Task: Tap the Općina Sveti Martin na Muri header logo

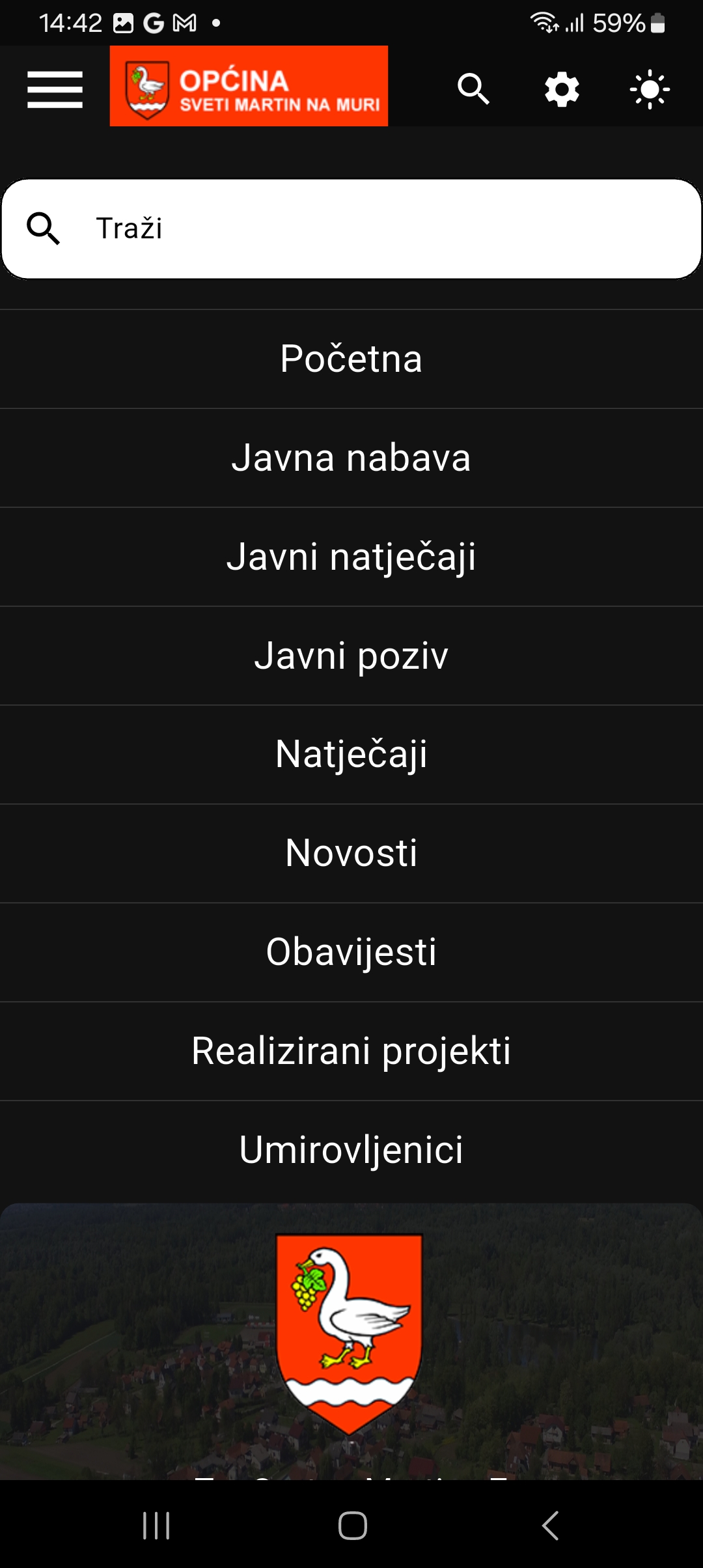Action: pos(249,86)
